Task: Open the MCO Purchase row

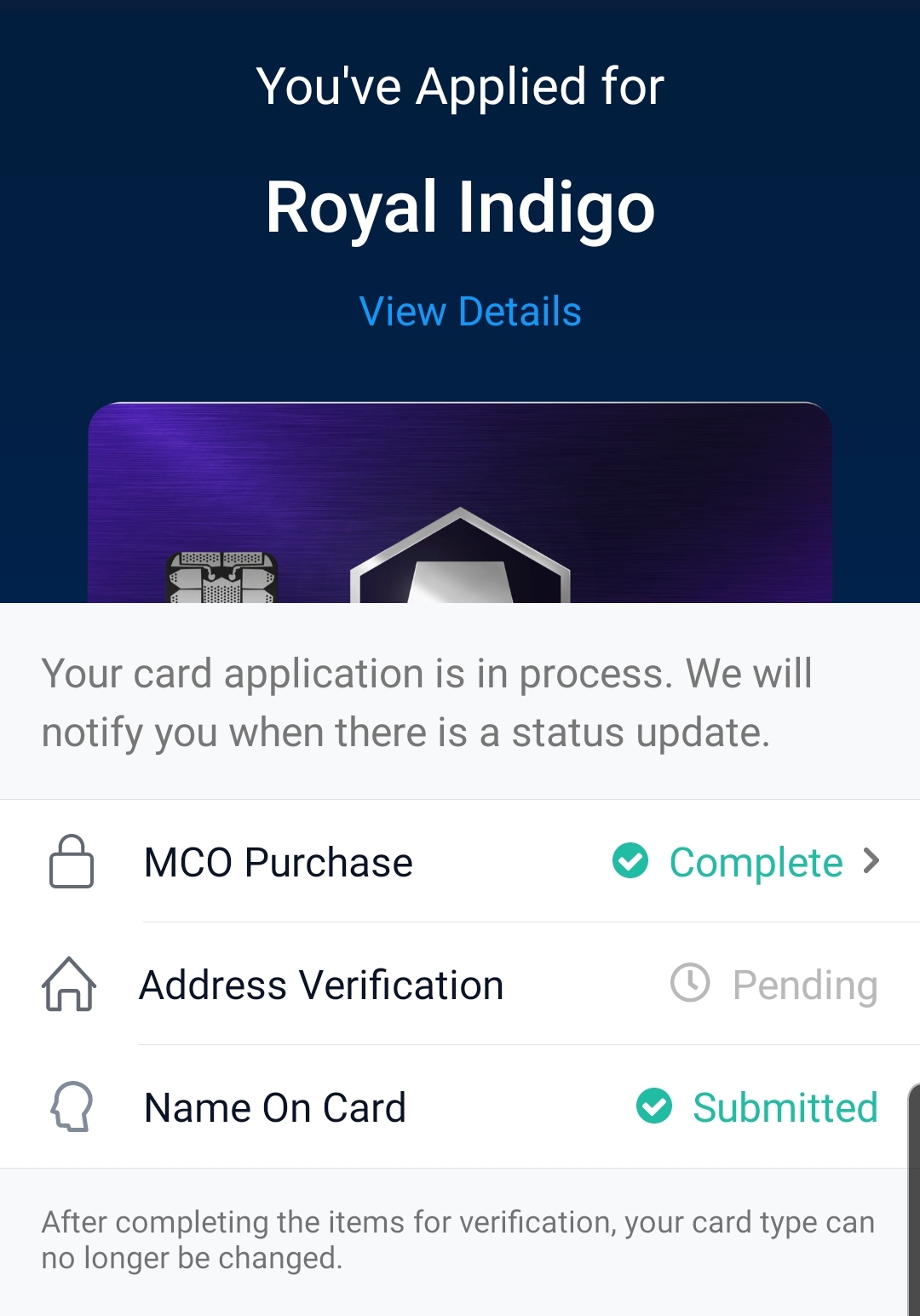Action: pyautogui.click(x=460, y=862)
